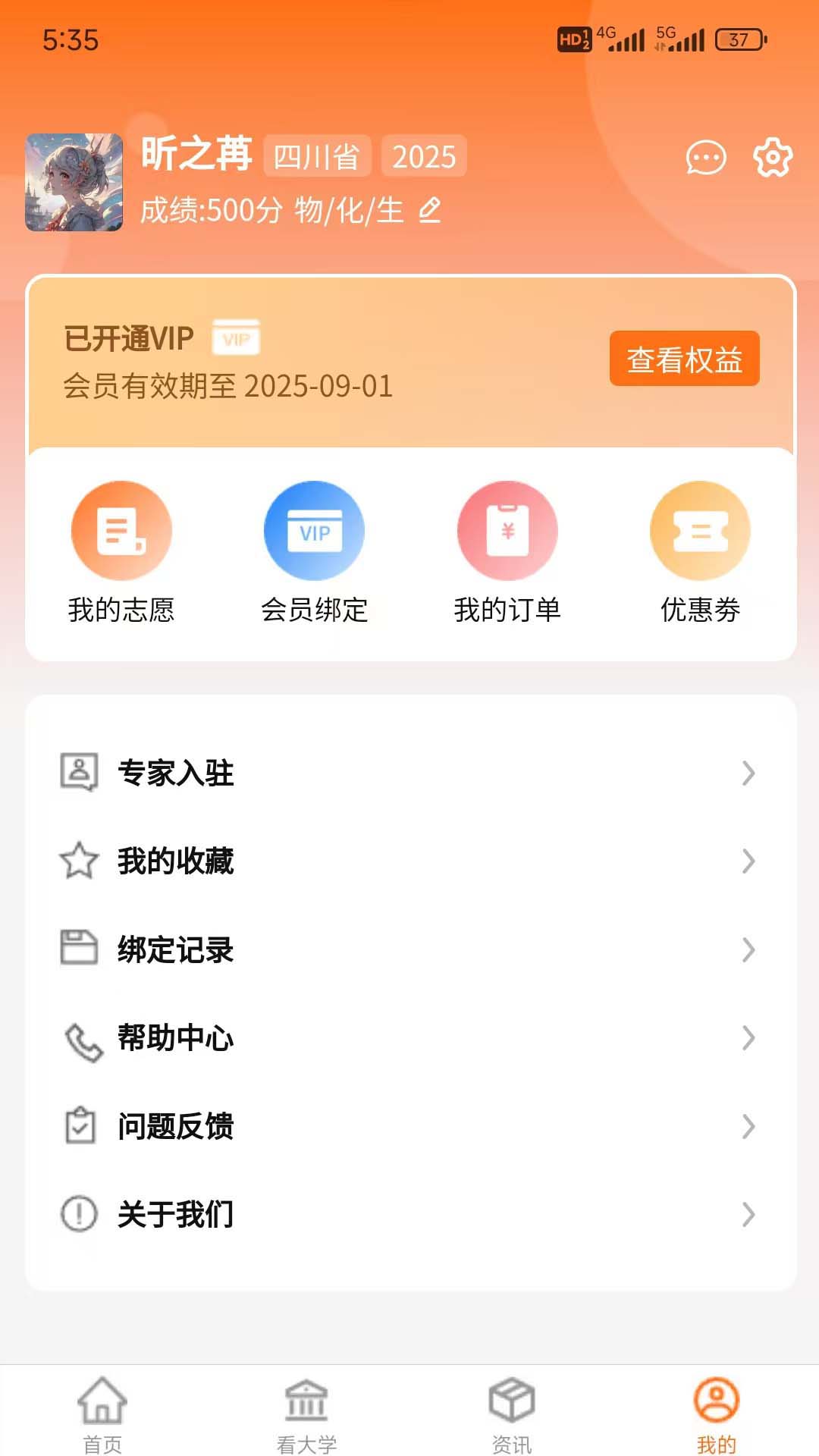Image resolution: width=819 pixels, height=1456 pixels.
Task: Select the 会员绑定 VIP binding icon
Action: 314,531
